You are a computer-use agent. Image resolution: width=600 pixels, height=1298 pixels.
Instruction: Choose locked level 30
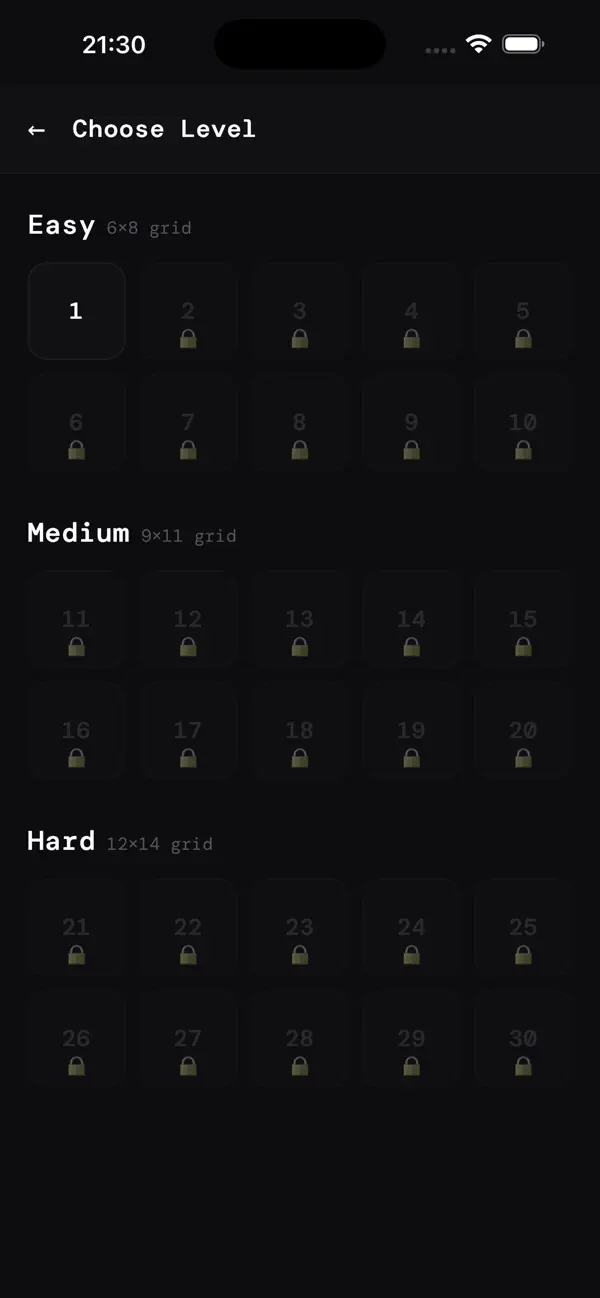(x=523, y=1039)
